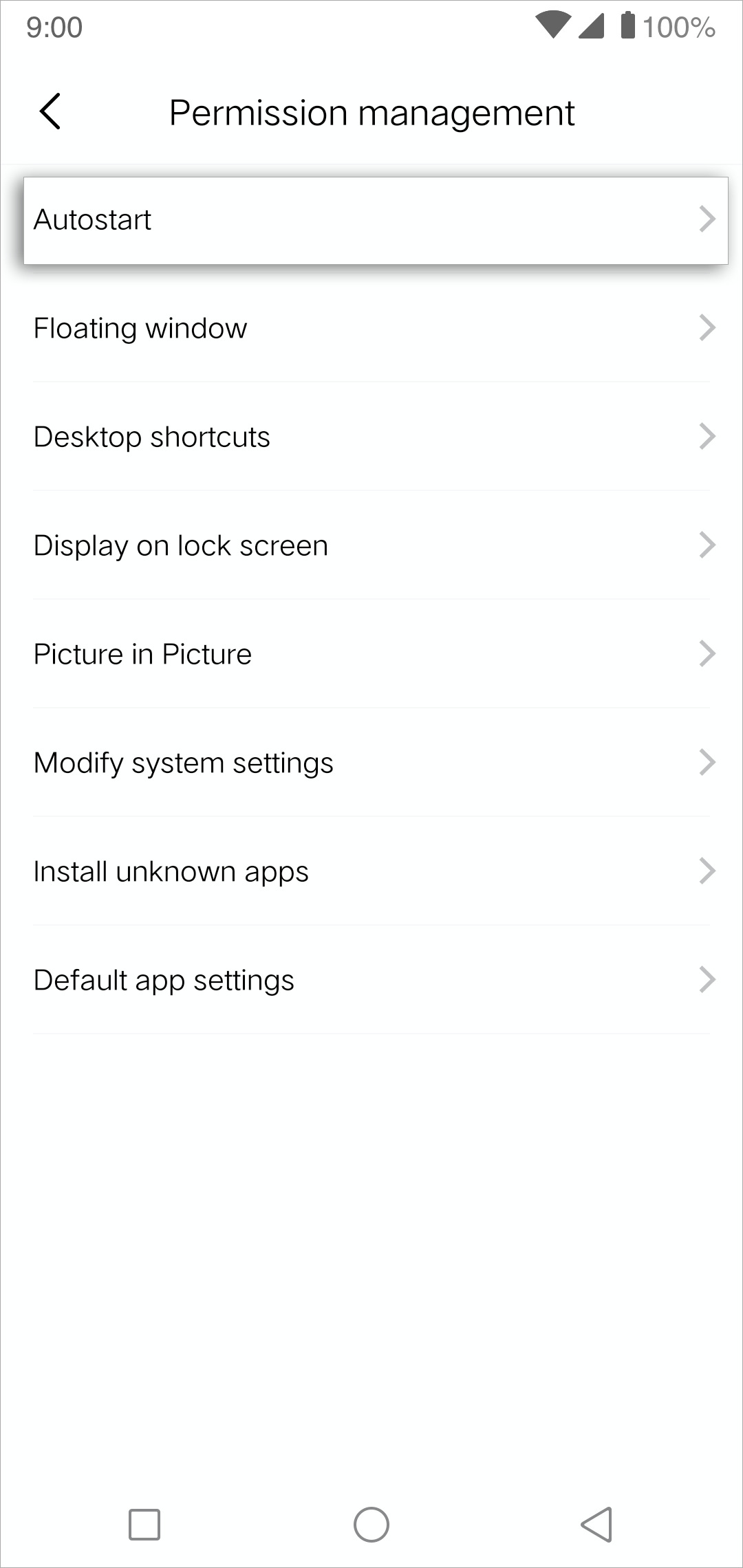Select Display on lock screen
Image resolution: width=743 pixels, height=1568 pixels.
pos(371,545)
